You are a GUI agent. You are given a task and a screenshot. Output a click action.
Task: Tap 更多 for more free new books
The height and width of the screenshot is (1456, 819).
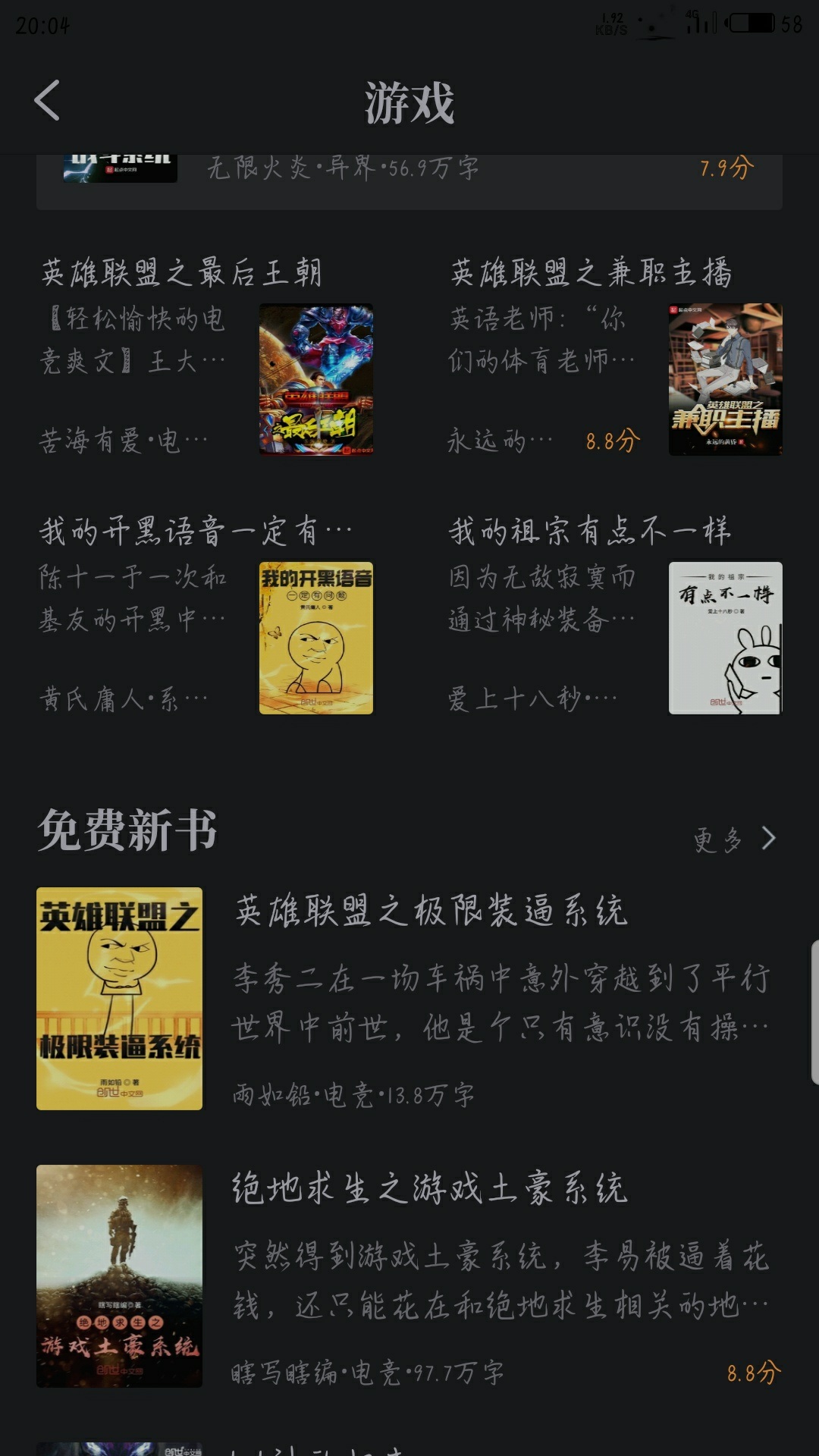pos(735,839)
